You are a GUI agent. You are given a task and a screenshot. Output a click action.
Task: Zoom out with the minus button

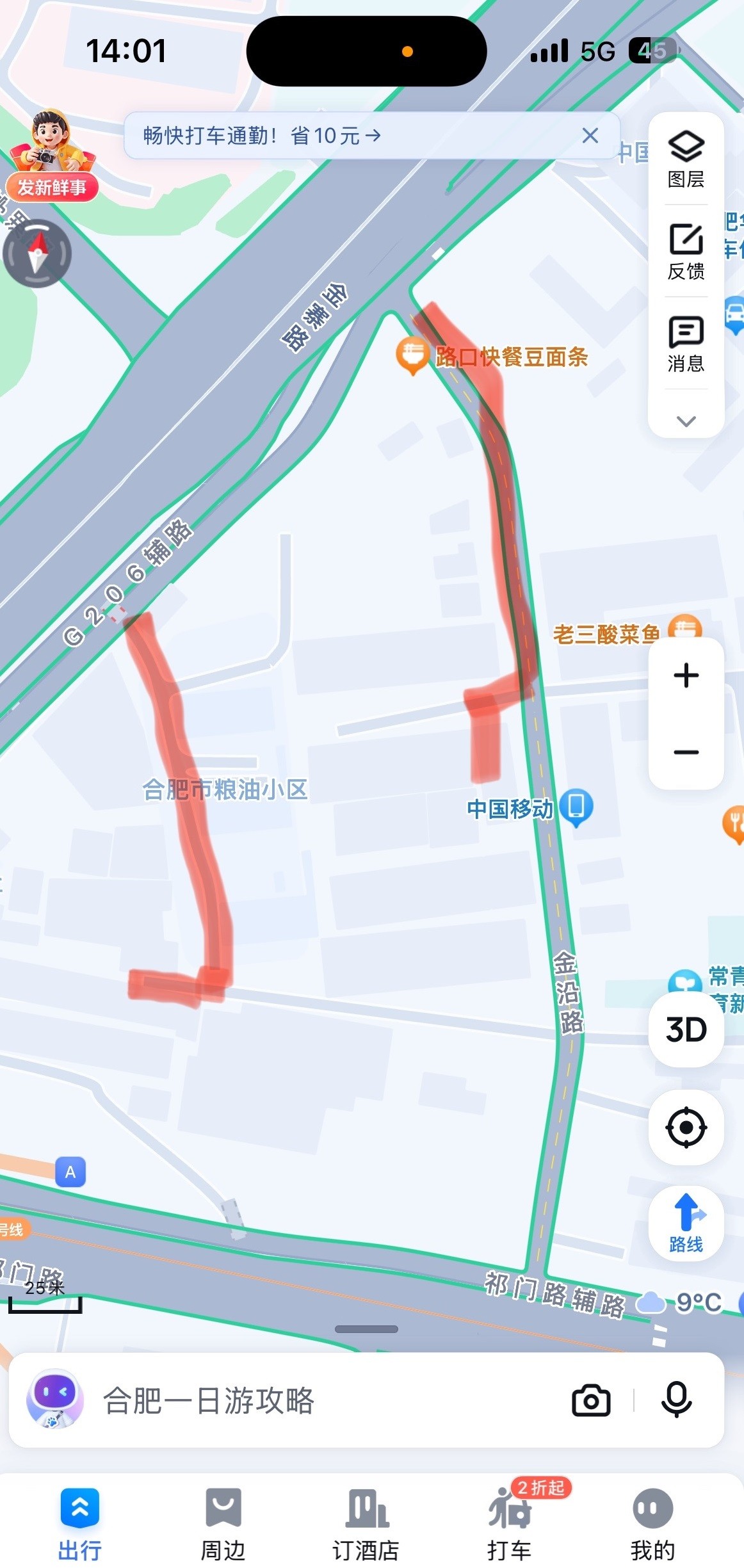tap(686, 752)
